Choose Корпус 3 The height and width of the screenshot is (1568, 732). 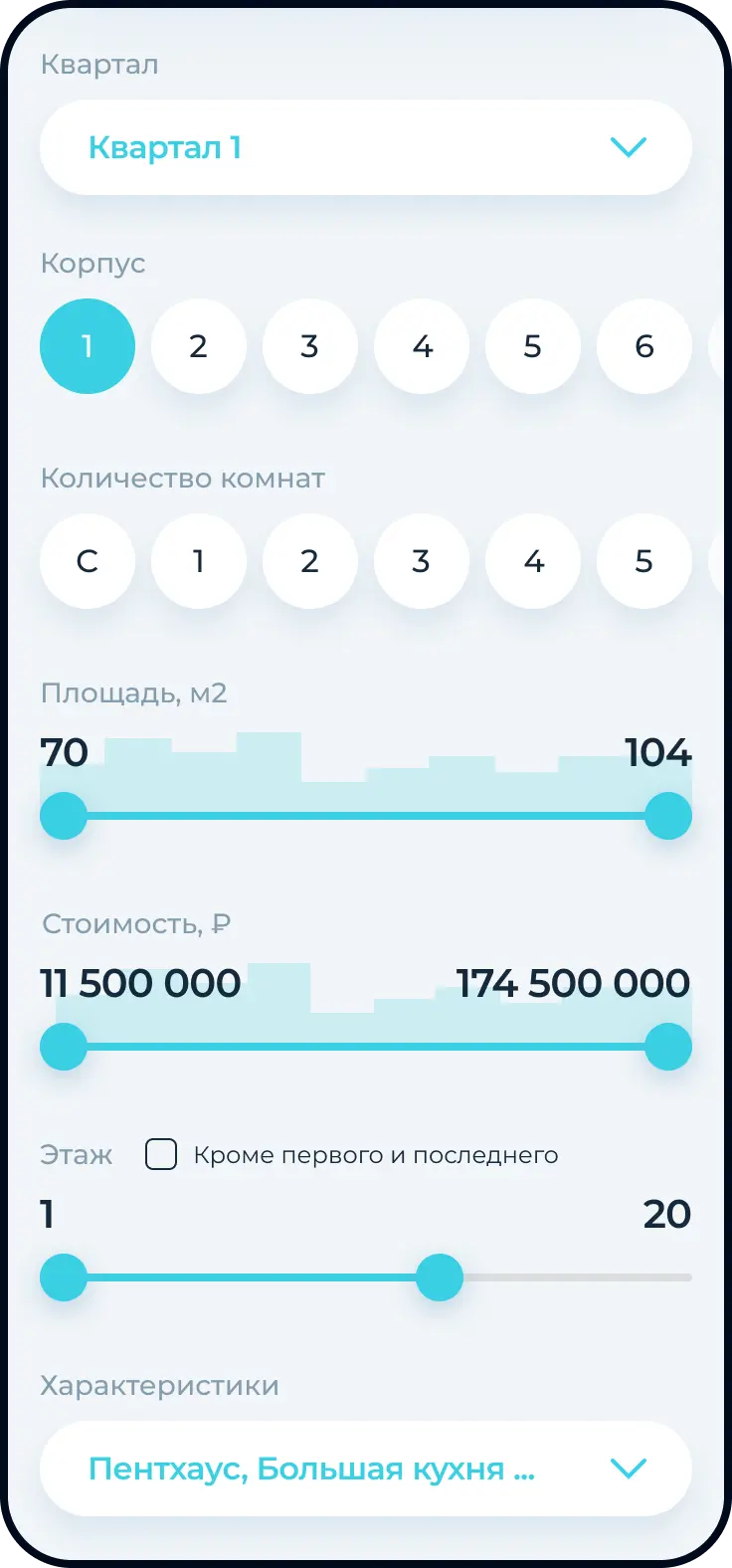pyautogui.click(x=310, y=346)
